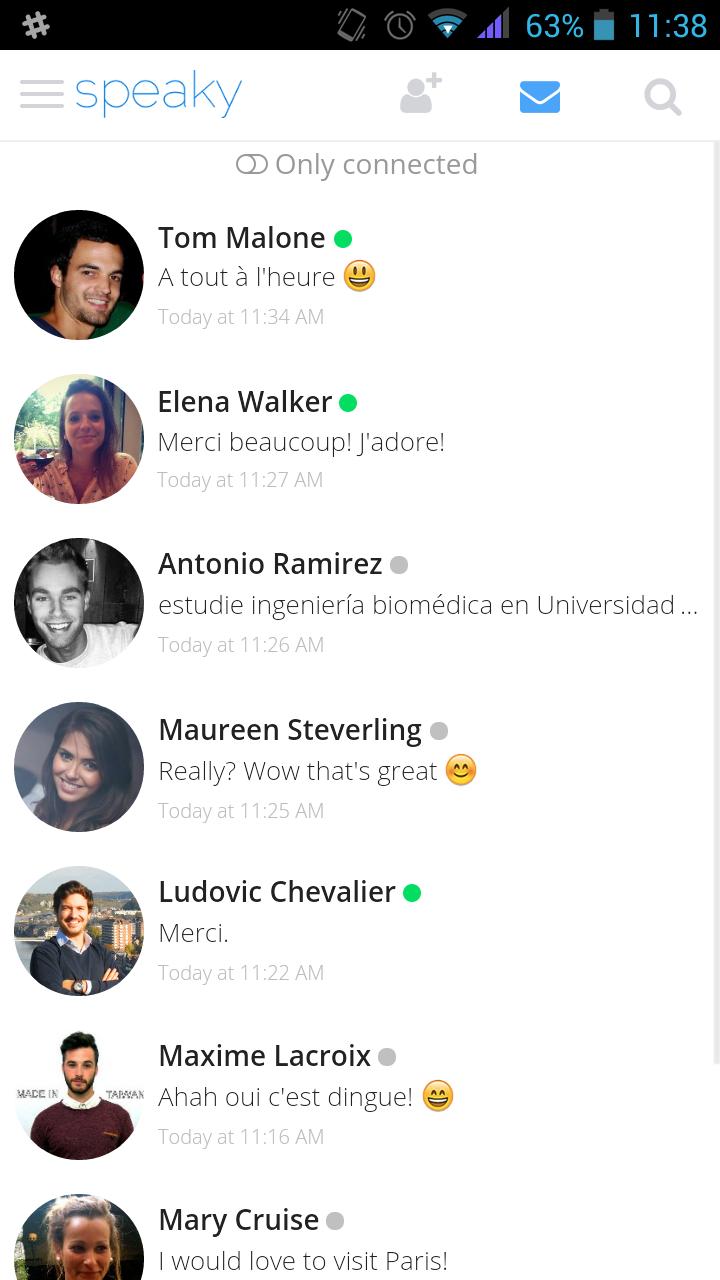
Task: Open the hamburger drawer menu
Action: pyautogui.click(x=41, y=95)
